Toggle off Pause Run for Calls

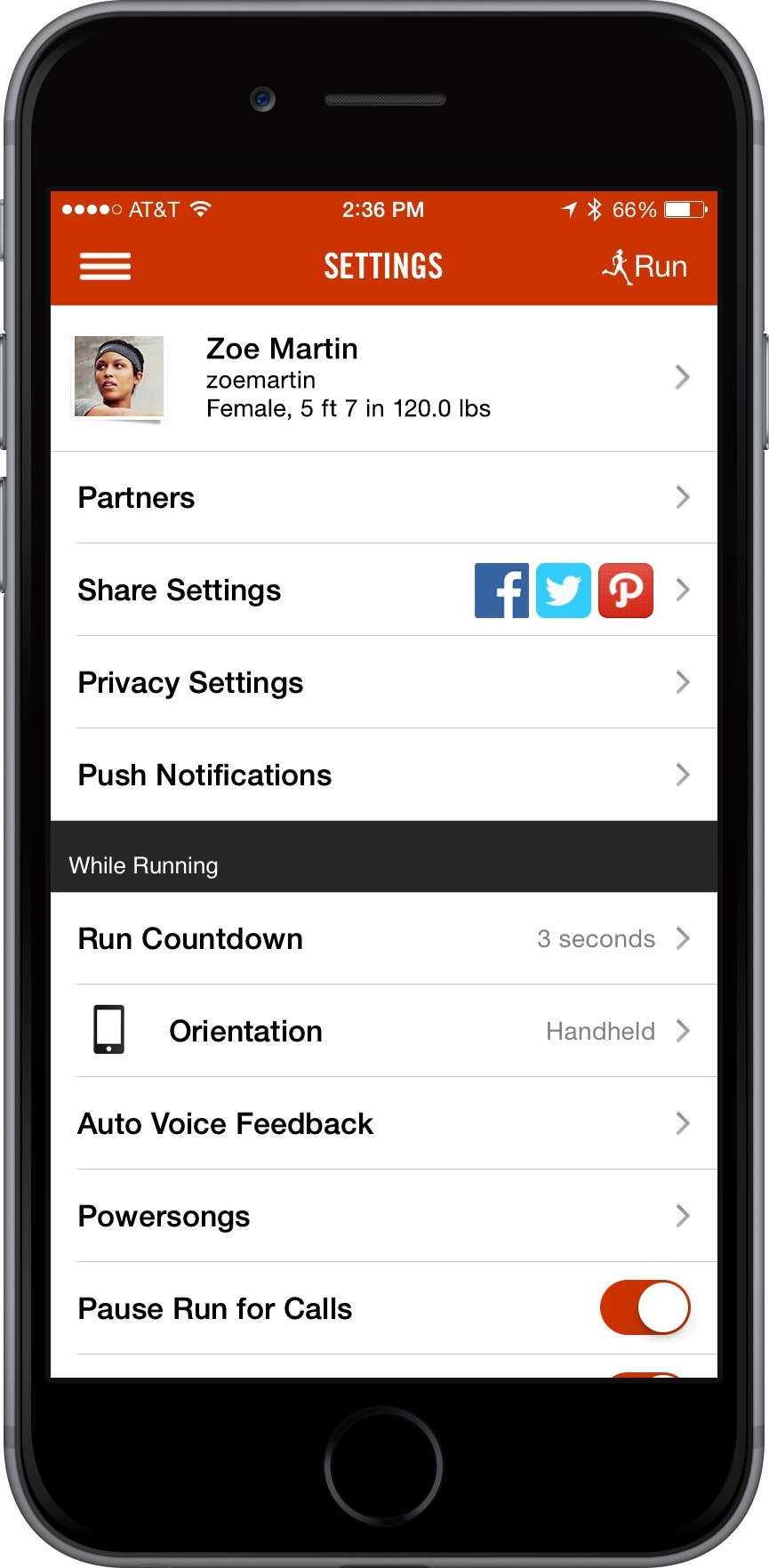coord(645,1307)
